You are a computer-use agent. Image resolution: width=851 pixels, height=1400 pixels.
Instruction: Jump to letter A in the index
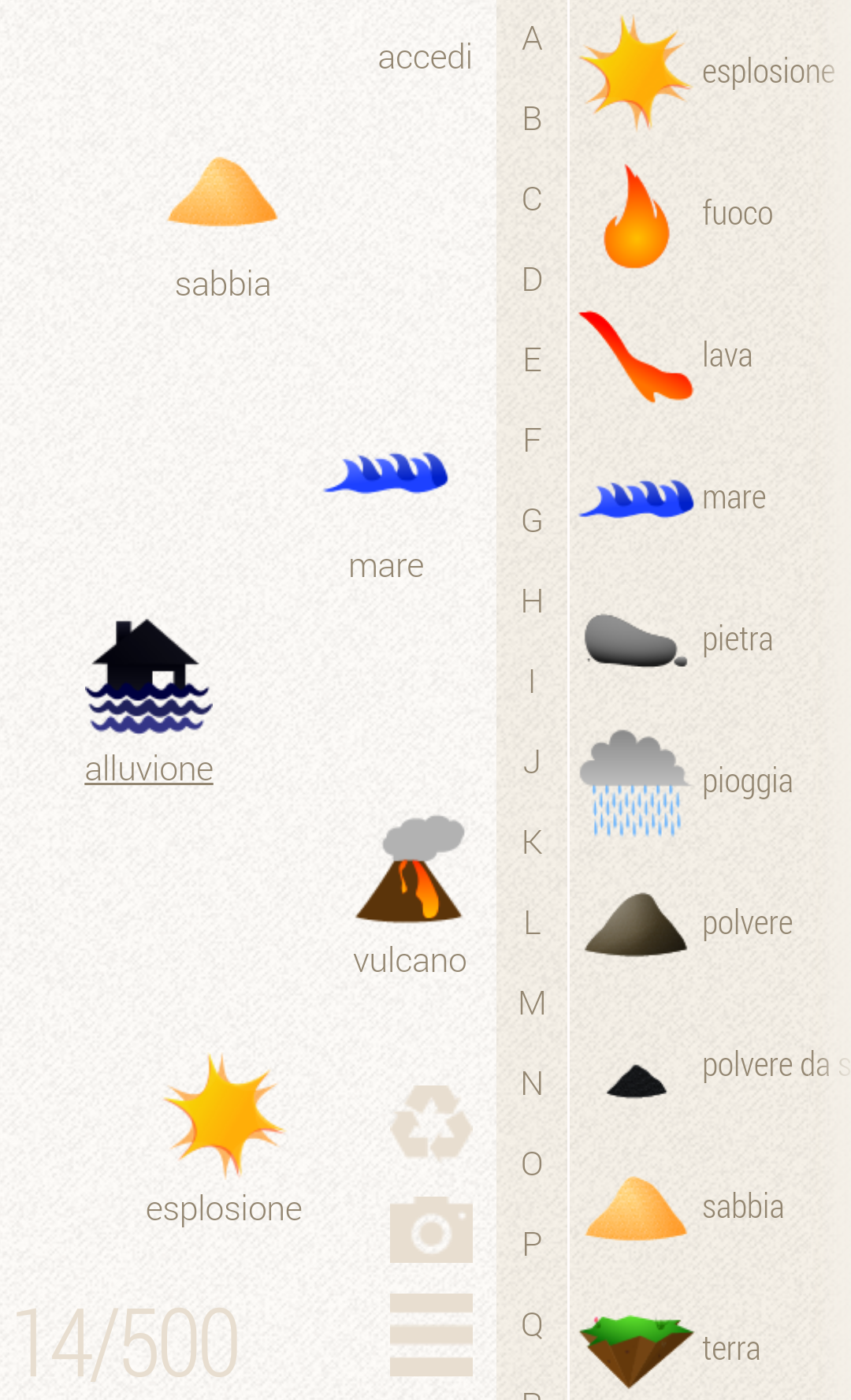point(533,39)
